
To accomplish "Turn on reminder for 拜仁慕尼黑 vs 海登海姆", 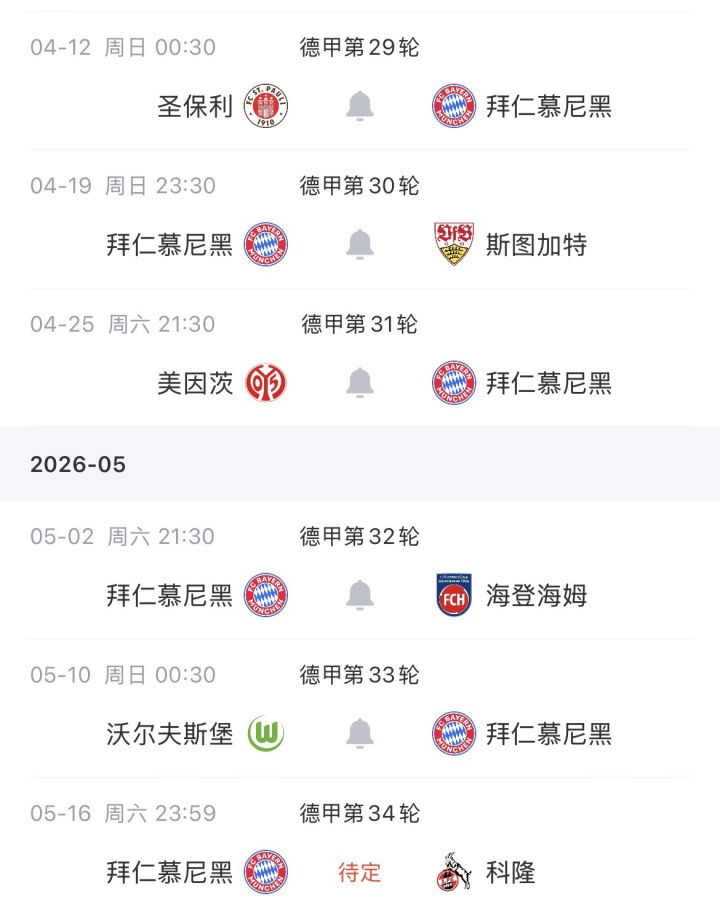I will (x=360, y=595).
